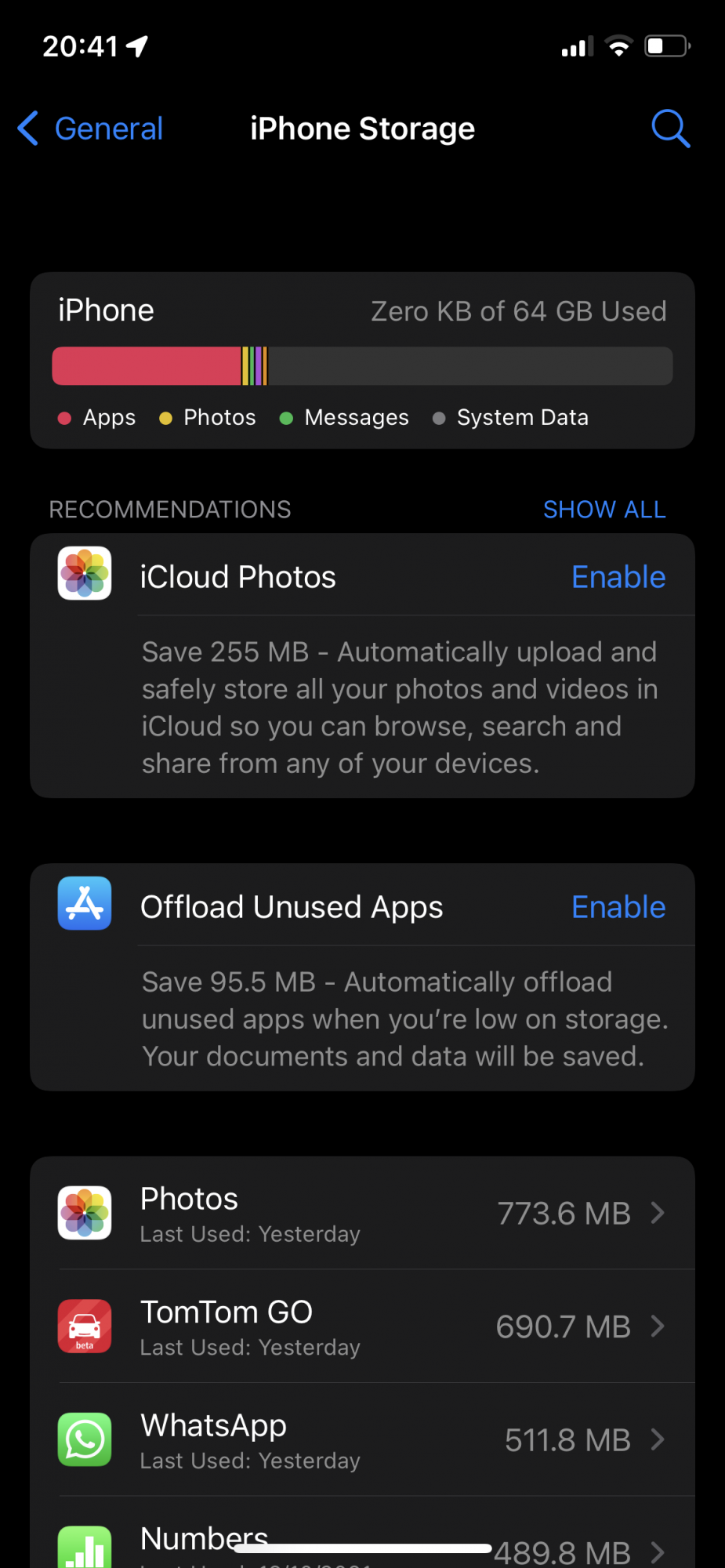Show all storage recommendations
The width and height of the screenshot is (725, 1568).
(604, 510)
